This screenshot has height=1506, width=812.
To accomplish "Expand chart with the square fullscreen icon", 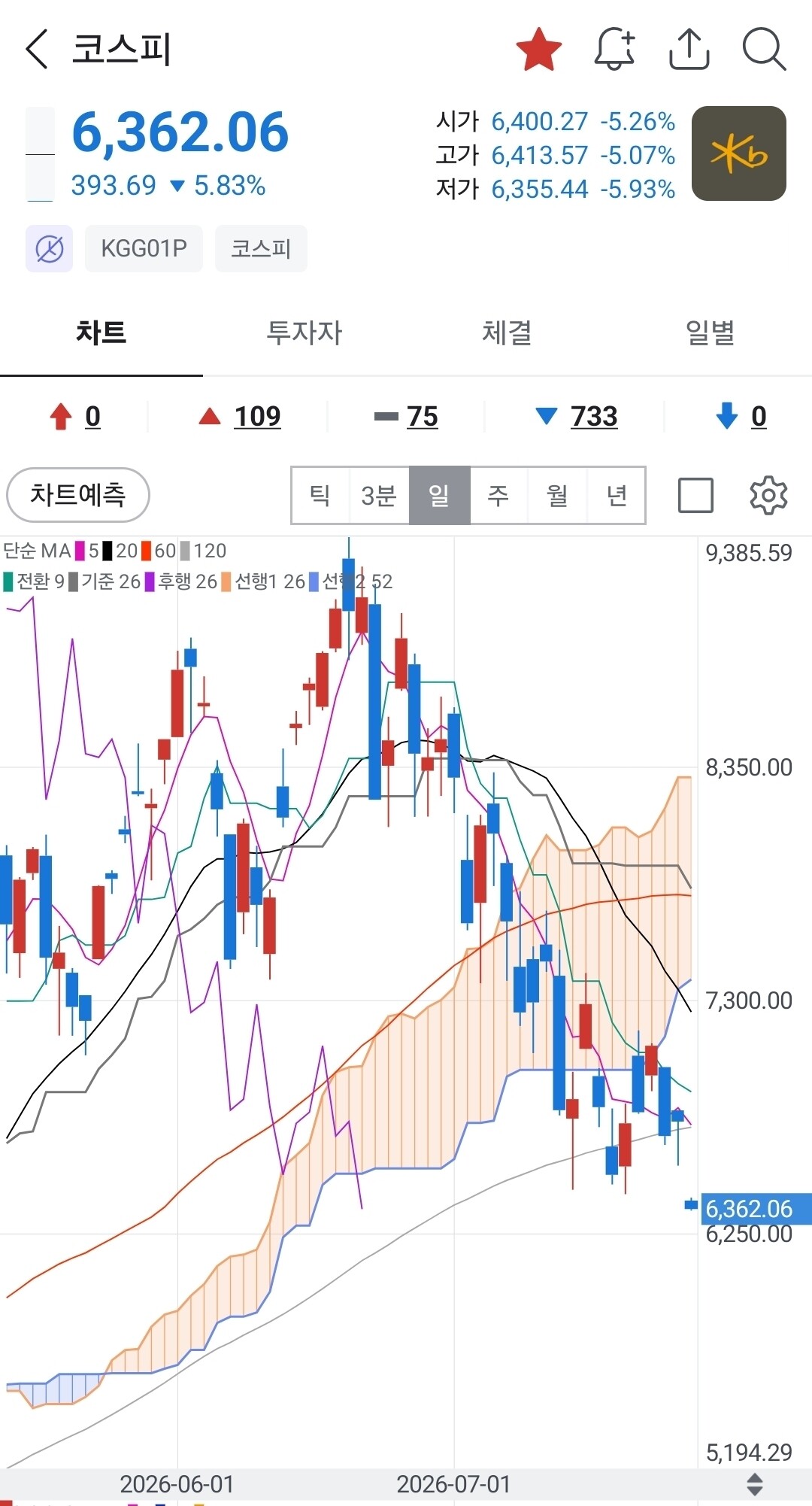I will (695, 495).
